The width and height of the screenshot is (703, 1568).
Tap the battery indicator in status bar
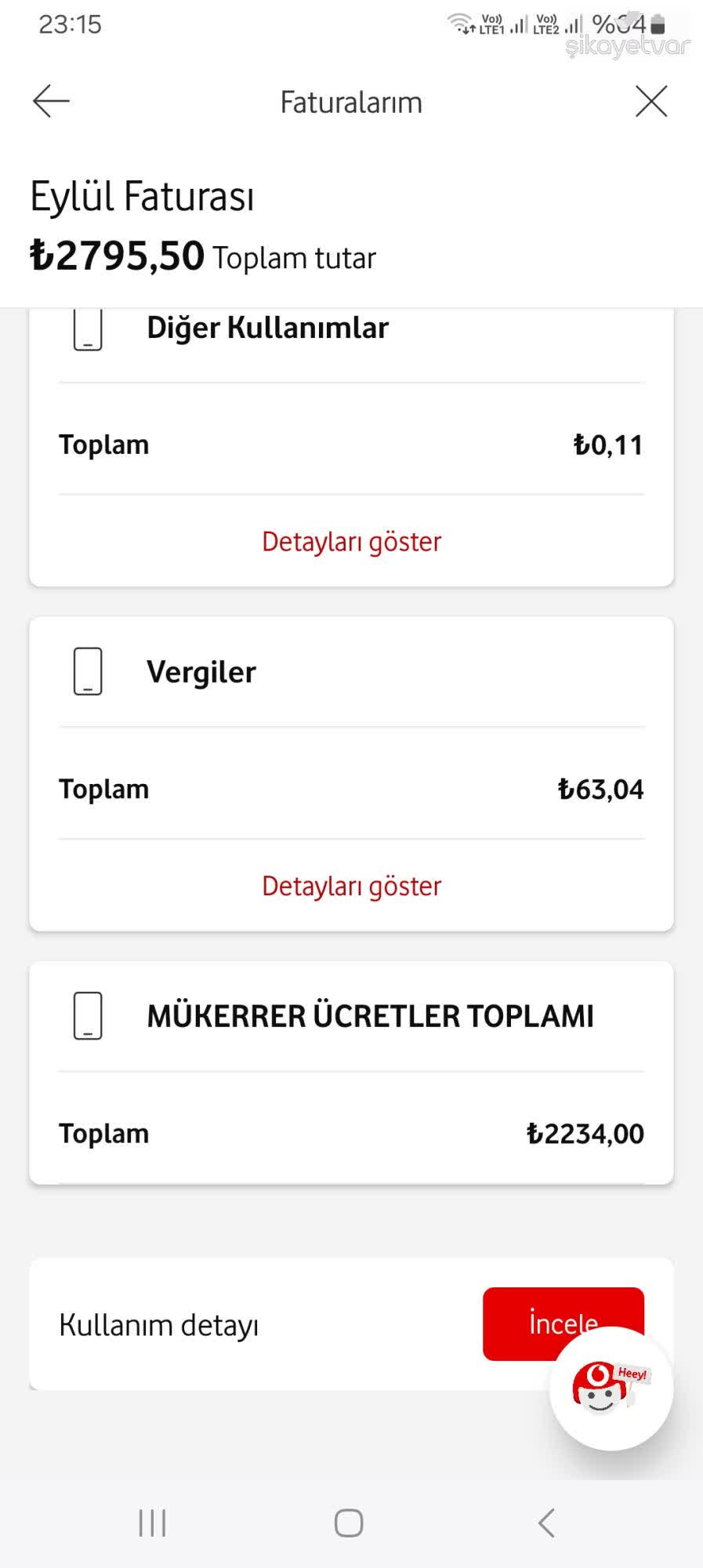coord(658,24)
